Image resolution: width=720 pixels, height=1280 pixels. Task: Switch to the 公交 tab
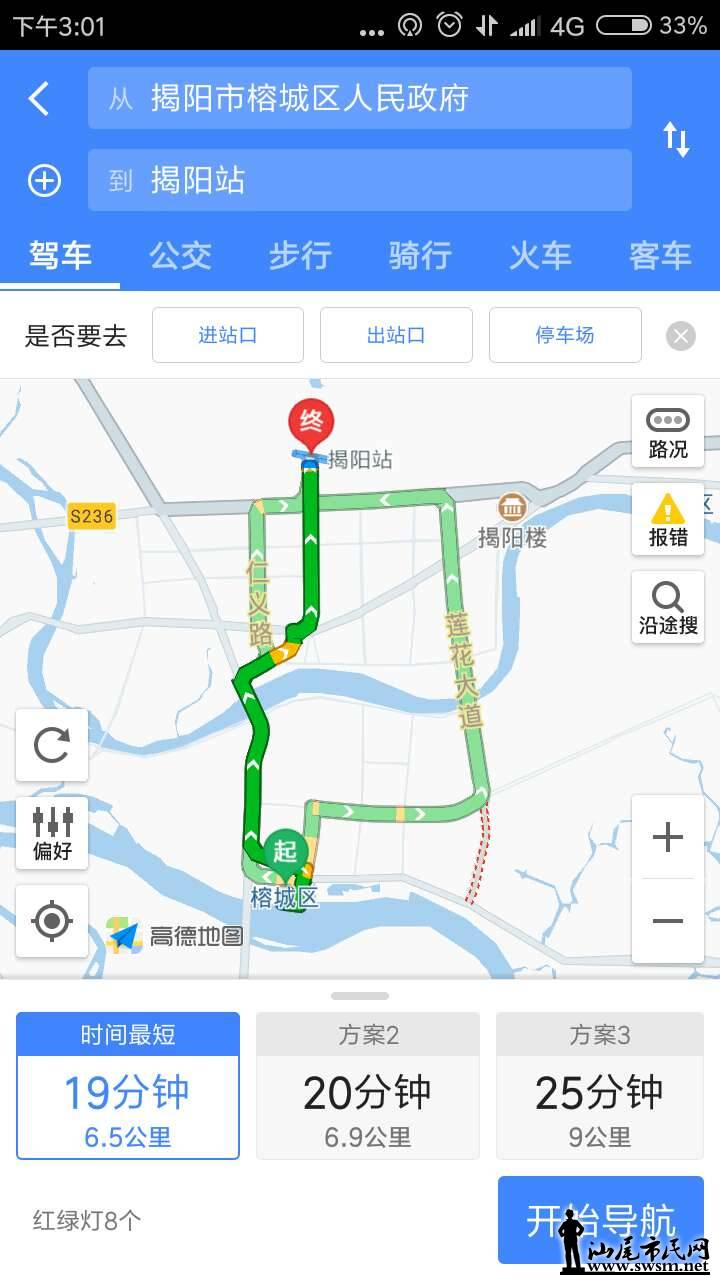pyautogui.click(x=180, y=256)
